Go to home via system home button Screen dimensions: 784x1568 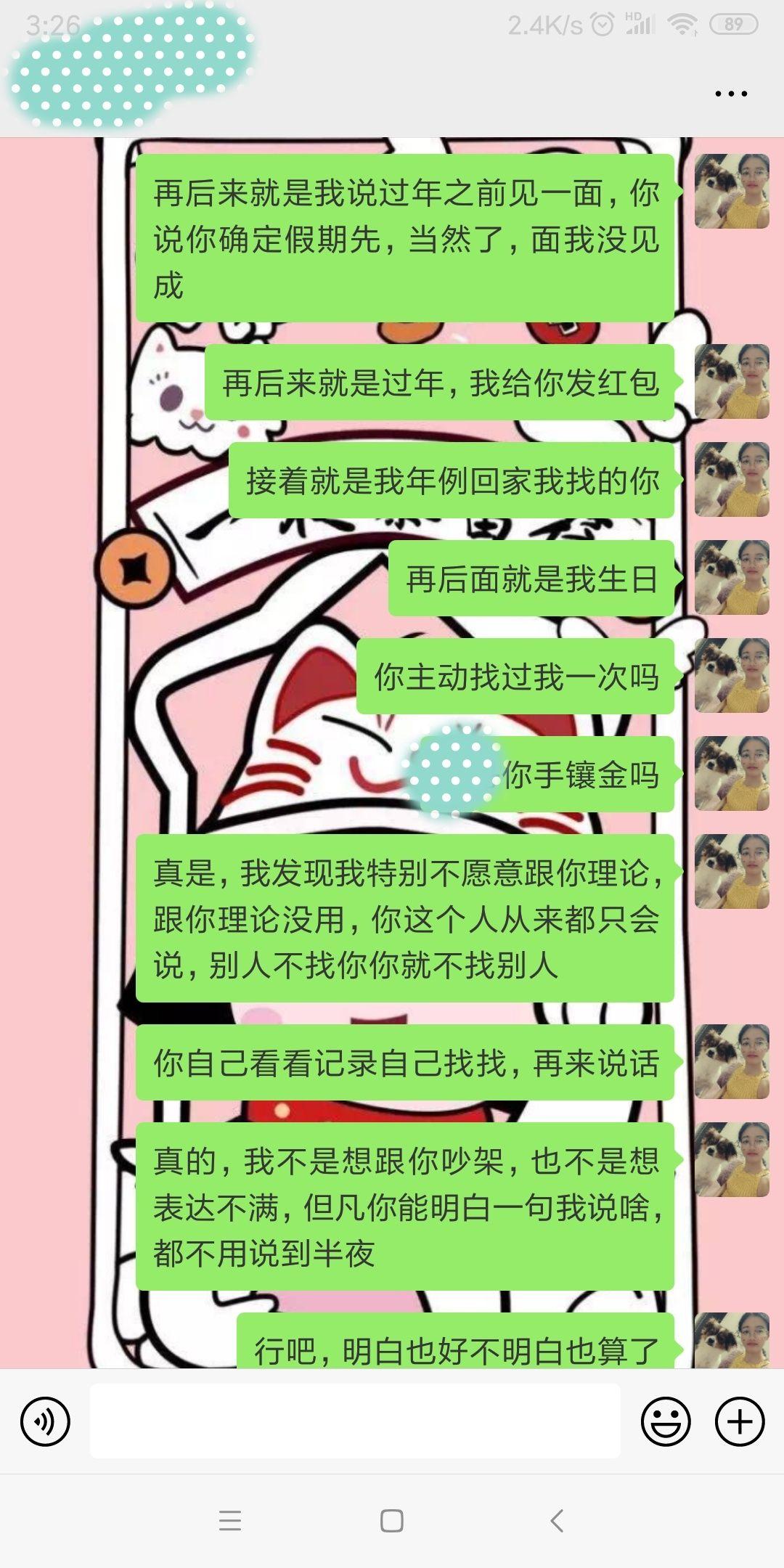[392, 1520]
